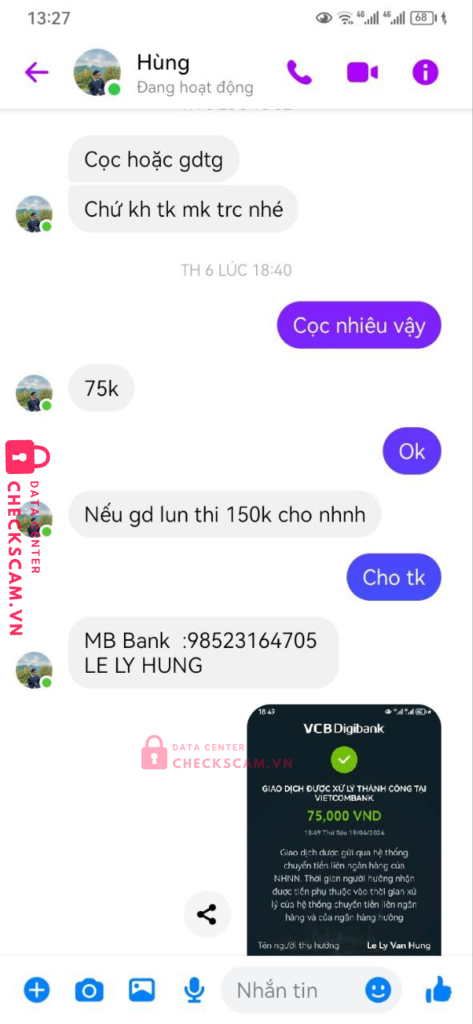The width and height of the screenshot is (473, 1024).
Task: Open the camera to take a photo
Action: pyautogui.click(x=89, y=991)
